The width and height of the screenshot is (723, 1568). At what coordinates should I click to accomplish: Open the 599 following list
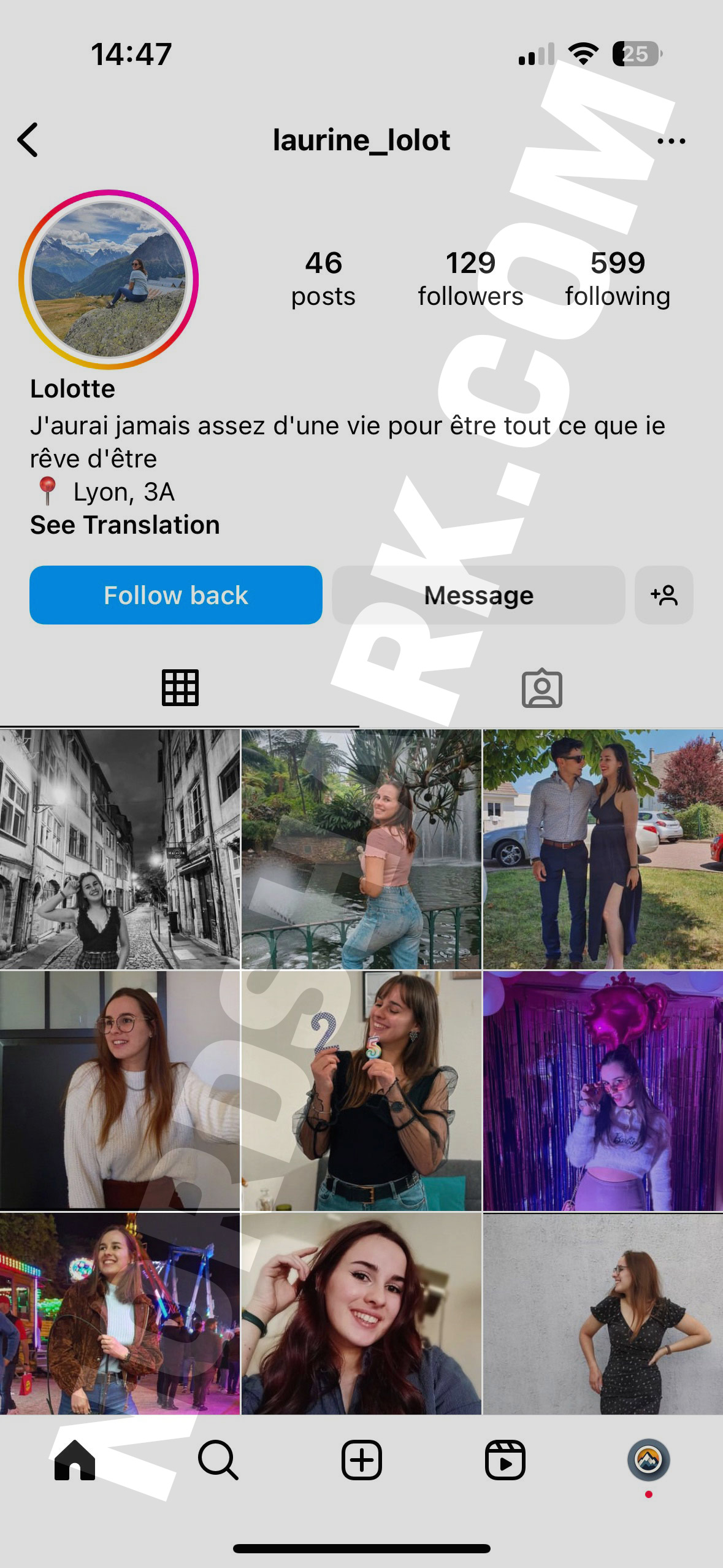coord(617,278)
